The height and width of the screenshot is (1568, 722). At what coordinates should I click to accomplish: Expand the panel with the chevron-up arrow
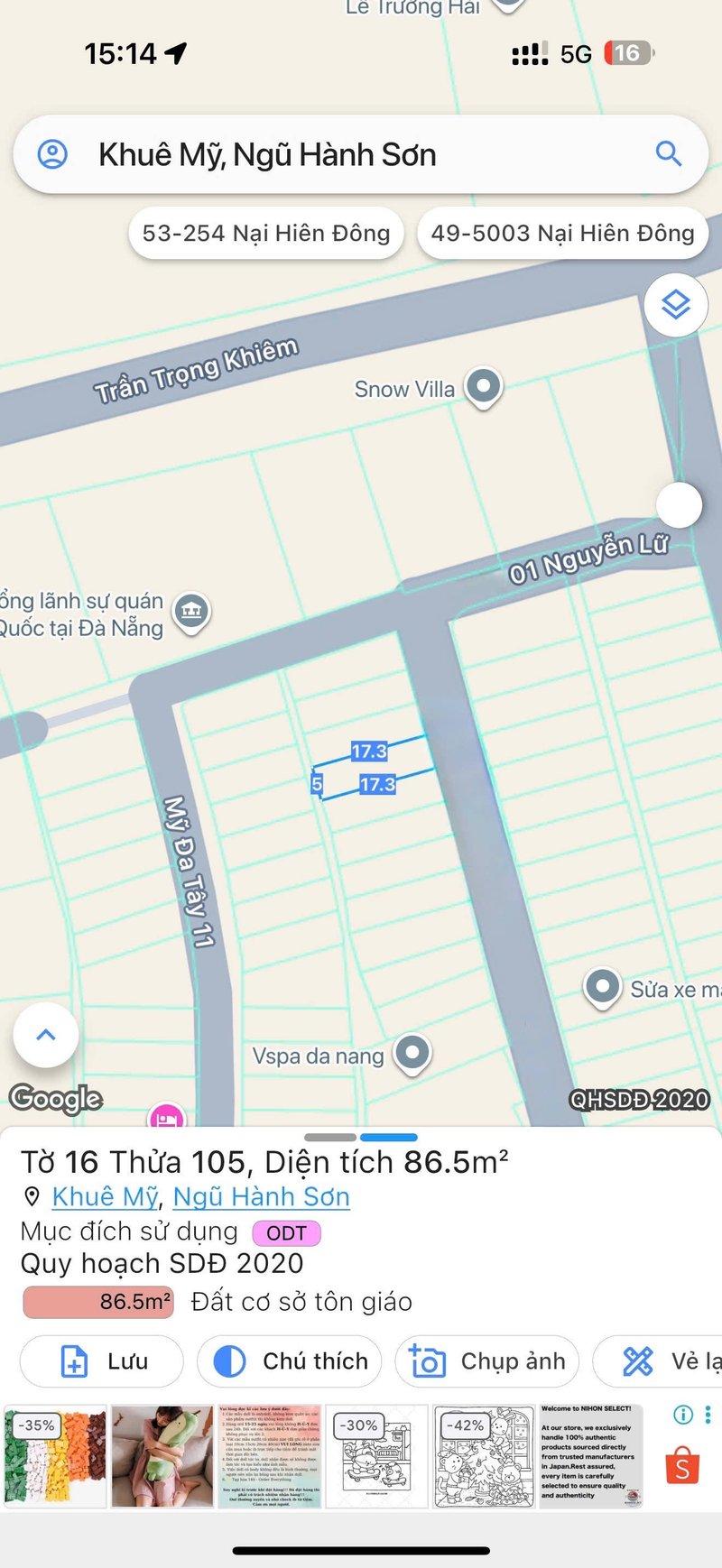[x=44, y=1034]
